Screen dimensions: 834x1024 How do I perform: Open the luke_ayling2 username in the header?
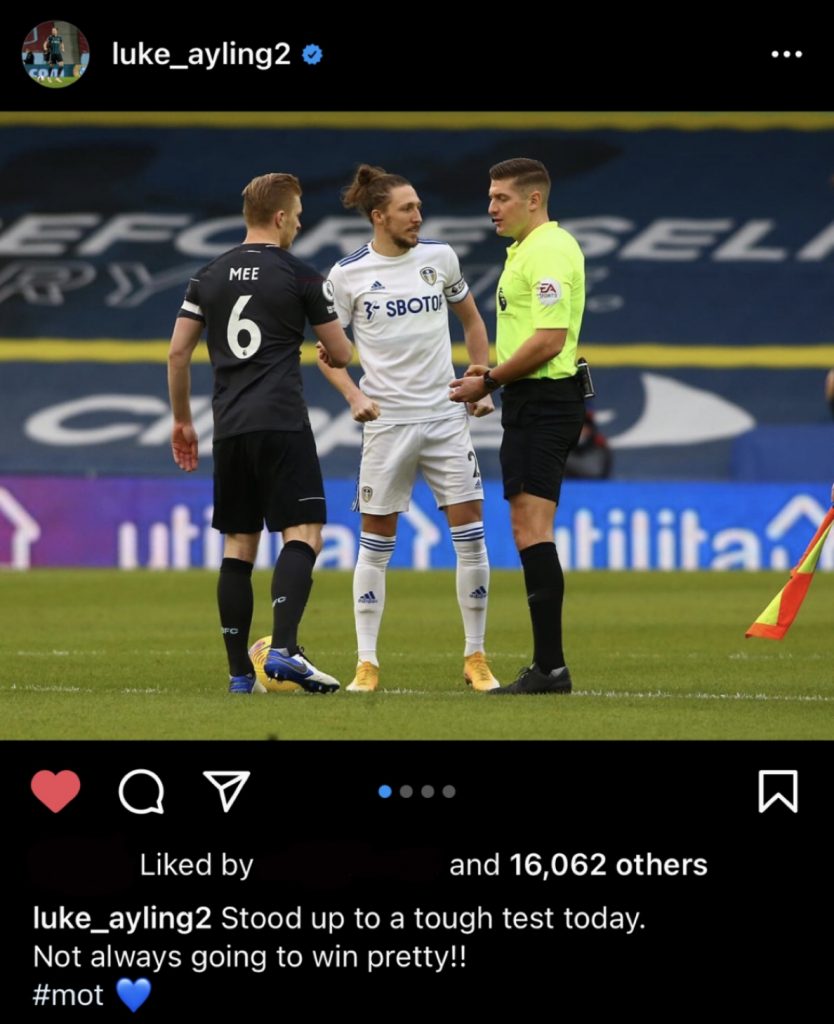point(201,54)
